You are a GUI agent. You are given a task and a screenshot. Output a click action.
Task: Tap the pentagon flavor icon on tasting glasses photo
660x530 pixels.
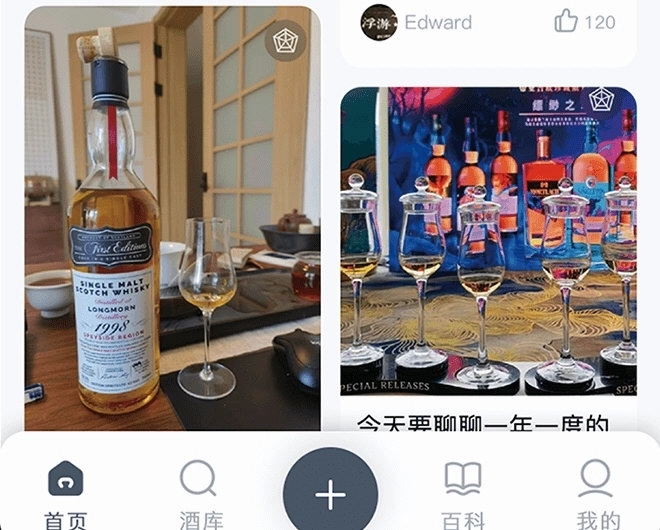tap(601, 100)
